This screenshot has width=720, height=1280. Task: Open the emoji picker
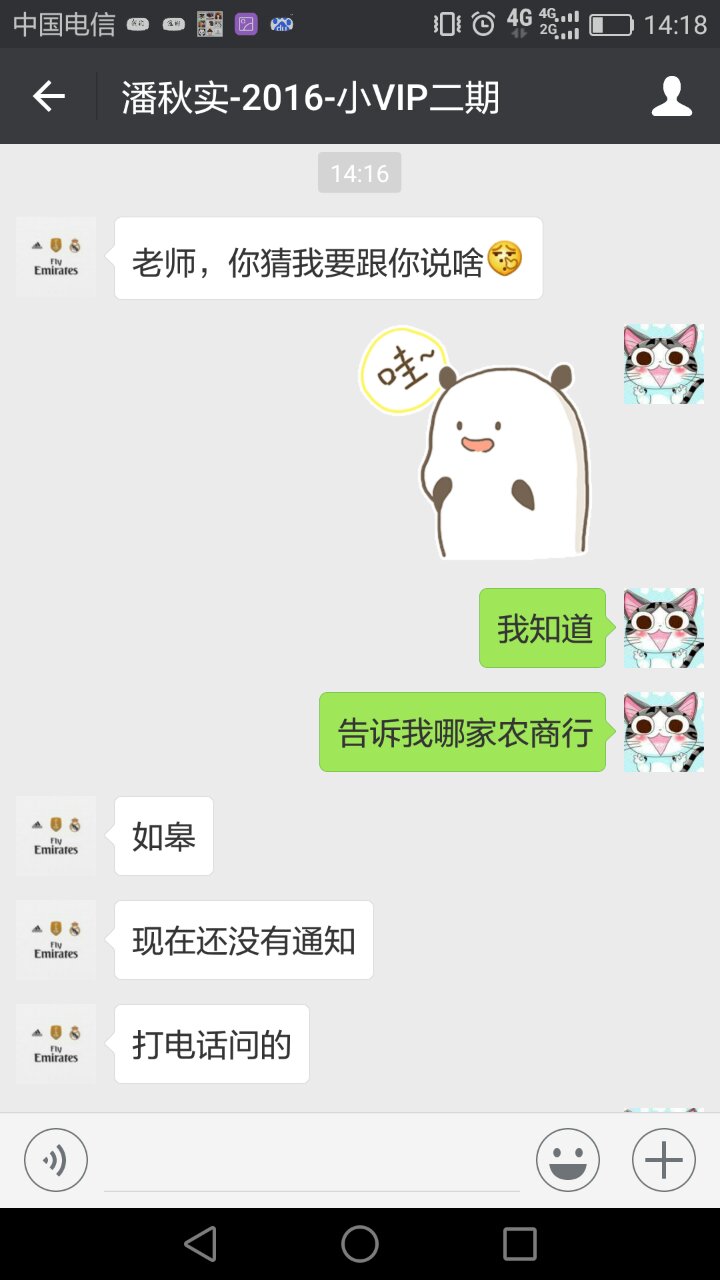click(568, 1160)
